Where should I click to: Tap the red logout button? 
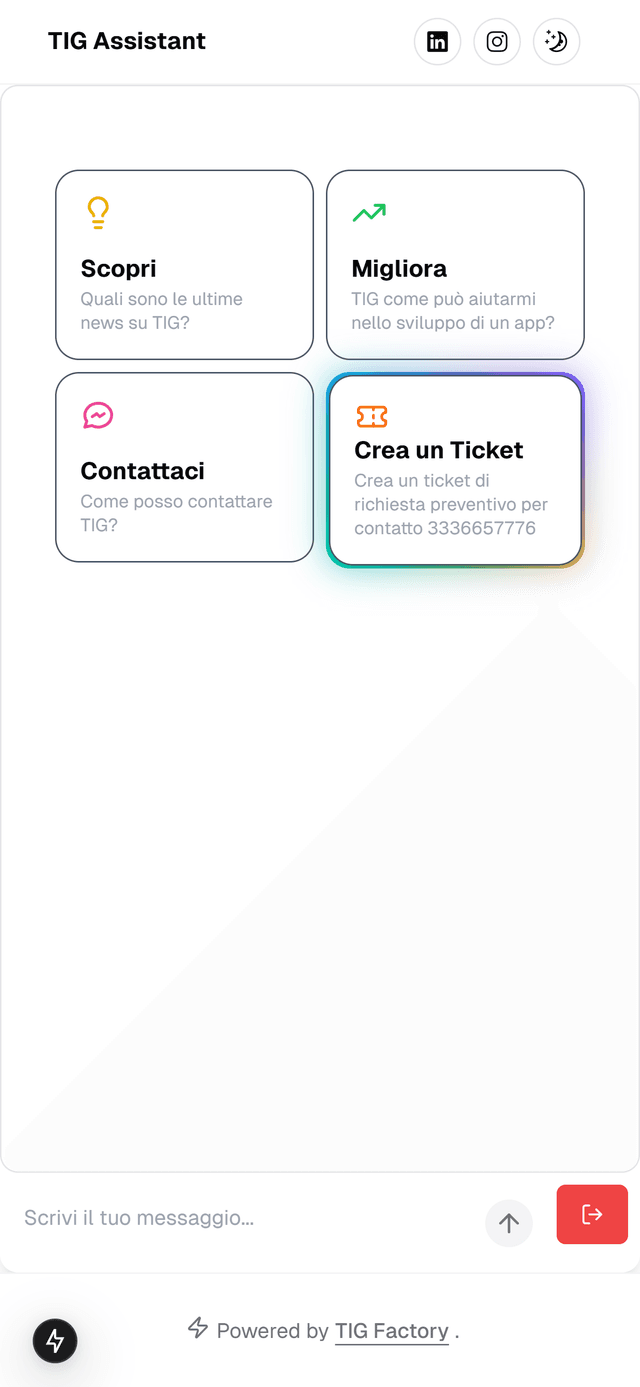[x=592, y=1214]
